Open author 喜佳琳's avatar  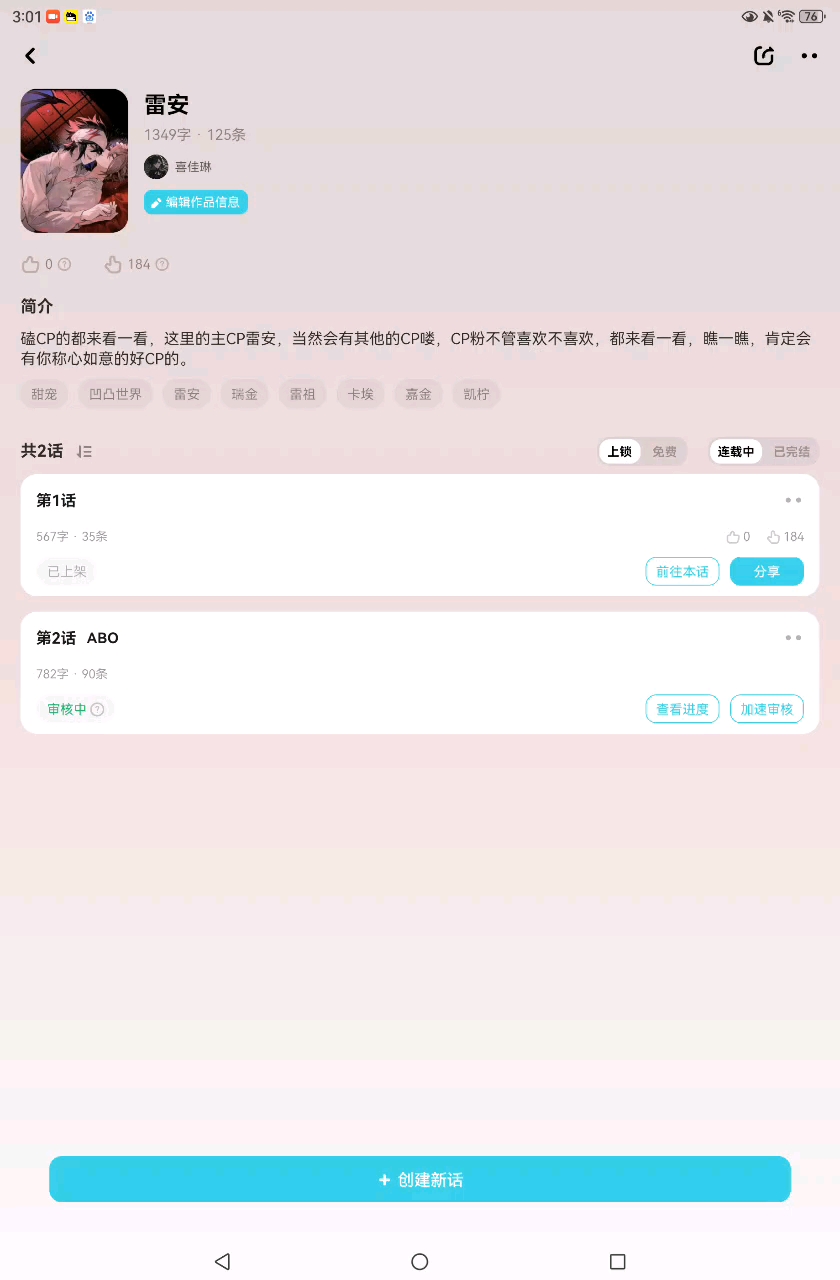pyautogui.click(x=156, y=166)
